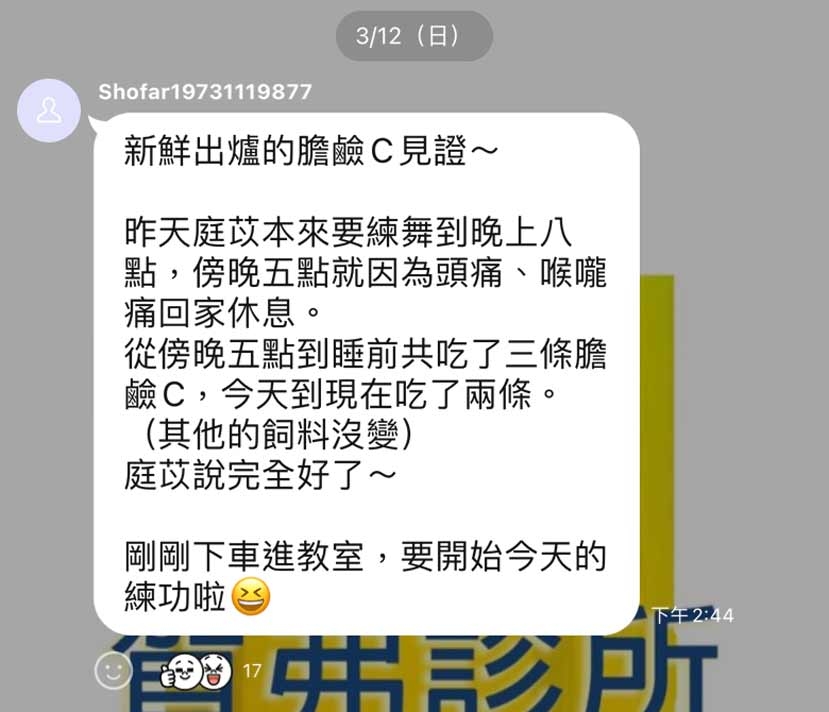Open Shofar19731119877's profile avatar

click(49, 110)
